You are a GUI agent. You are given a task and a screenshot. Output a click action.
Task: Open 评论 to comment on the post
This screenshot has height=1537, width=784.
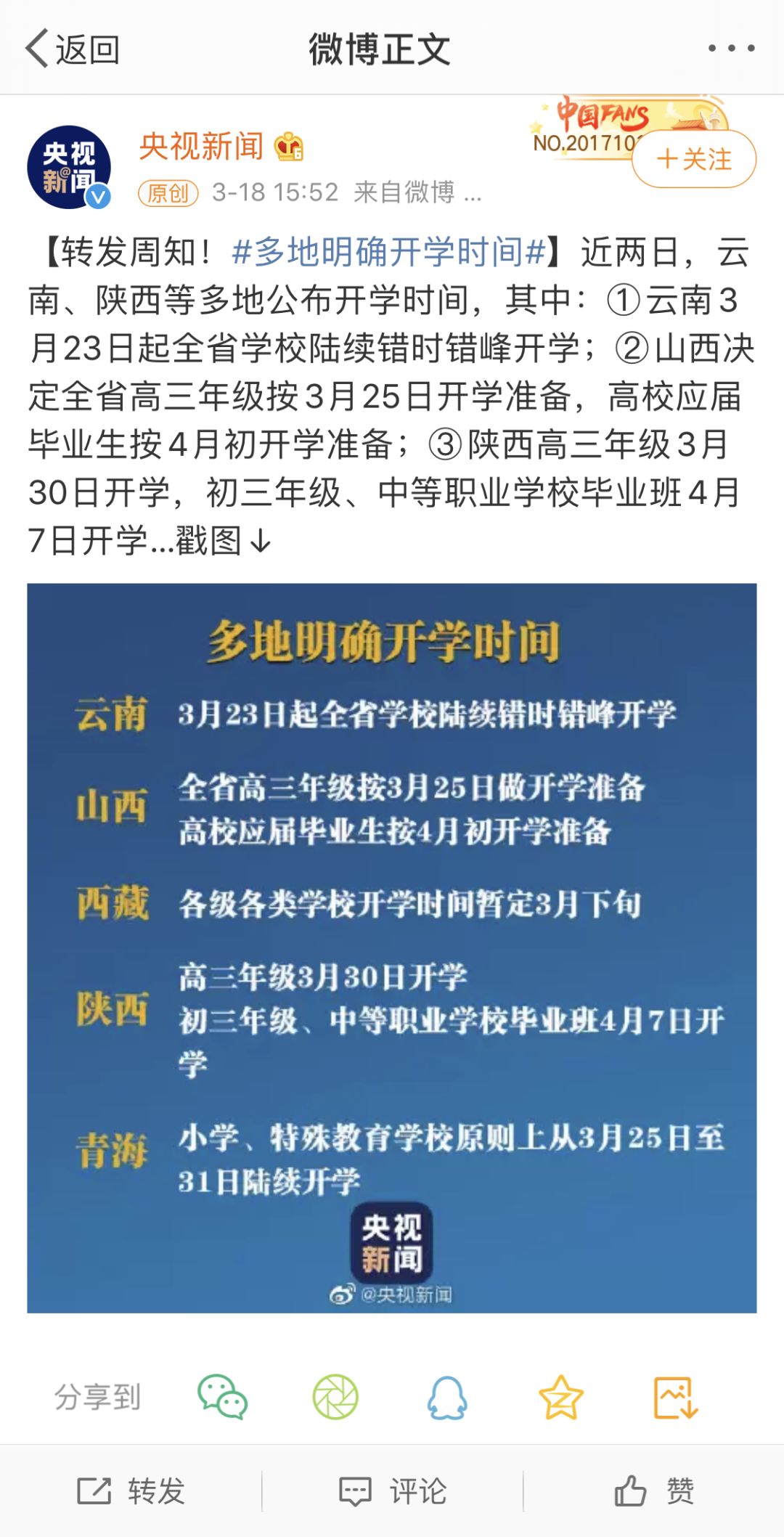[393, 1491]
